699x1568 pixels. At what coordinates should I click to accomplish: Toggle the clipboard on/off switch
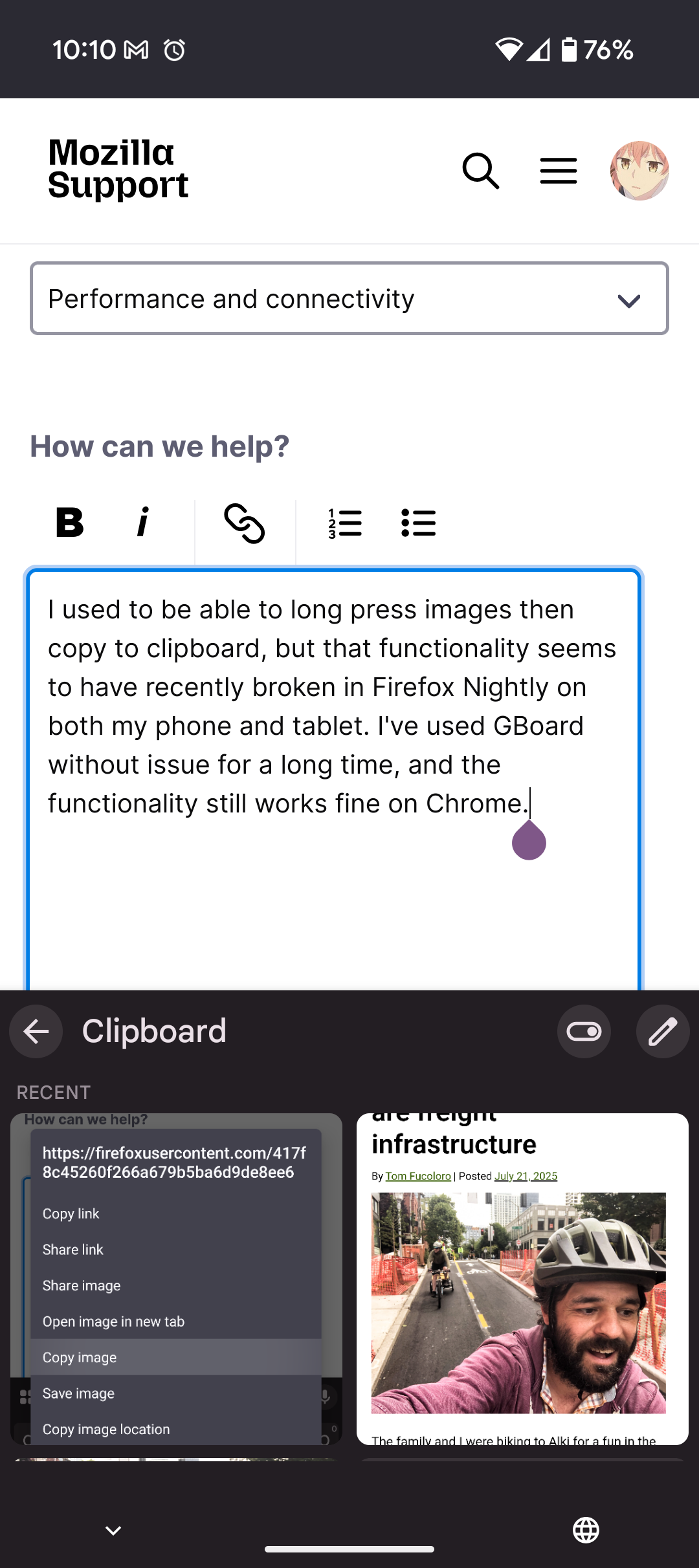point(584,1031)
